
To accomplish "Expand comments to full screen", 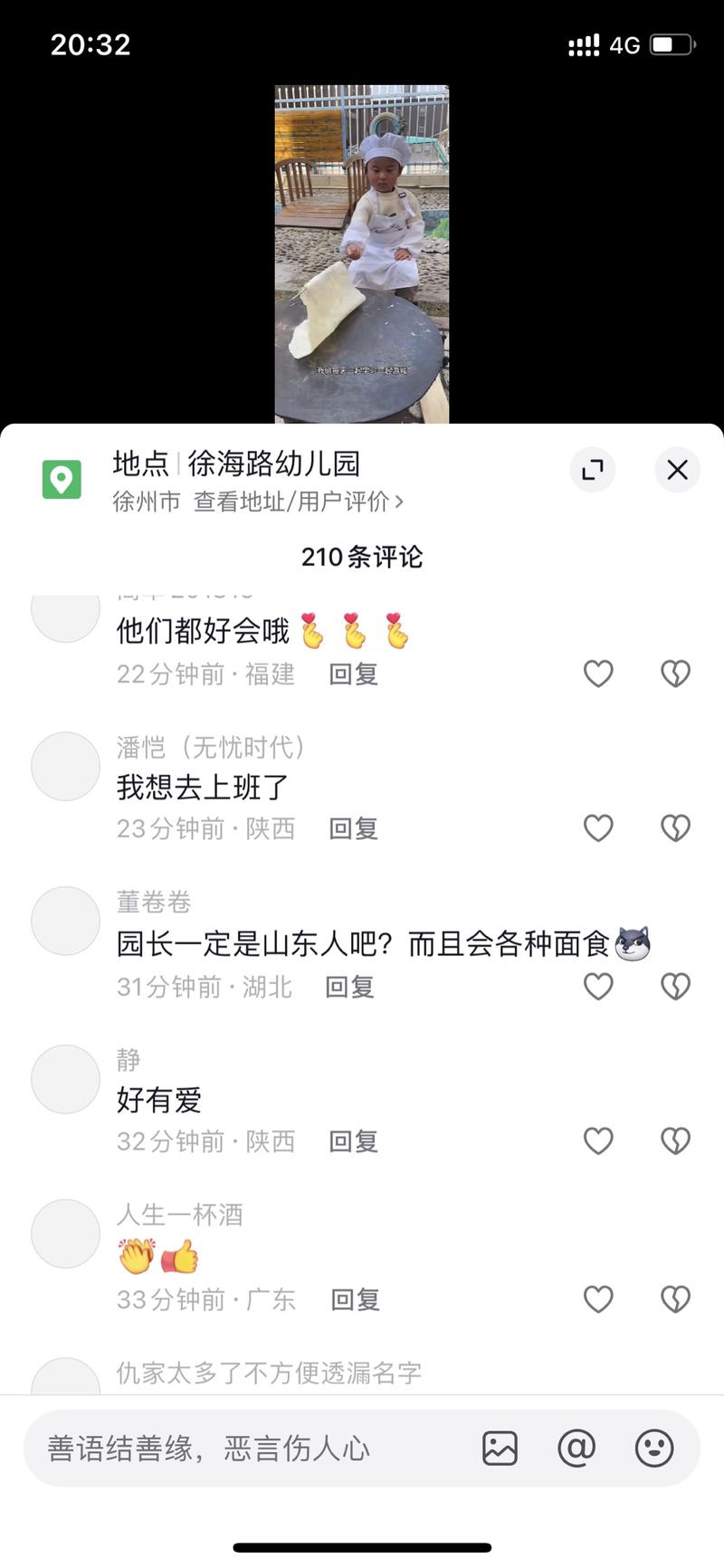I will coord(593,470).
